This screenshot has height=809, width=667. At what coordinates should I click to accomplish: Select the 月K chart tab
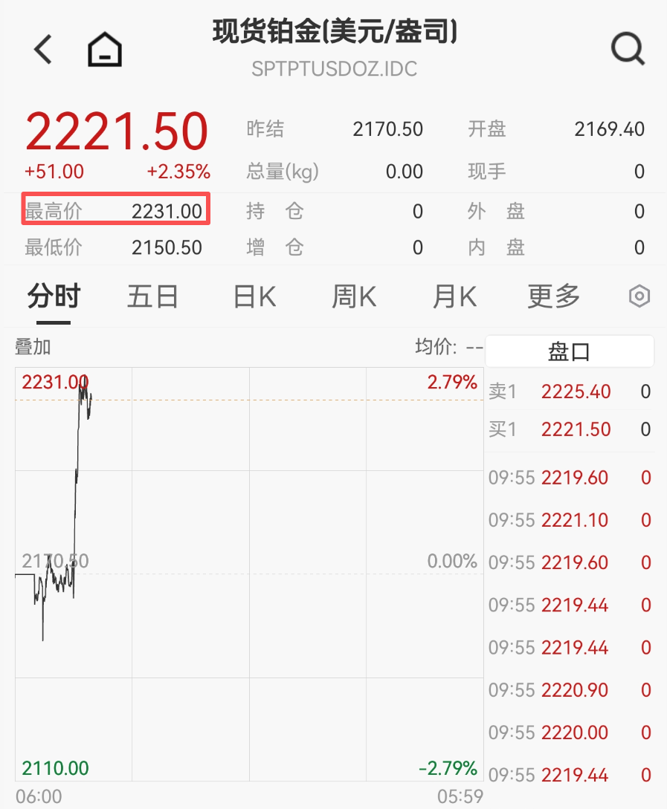[454, 296]
